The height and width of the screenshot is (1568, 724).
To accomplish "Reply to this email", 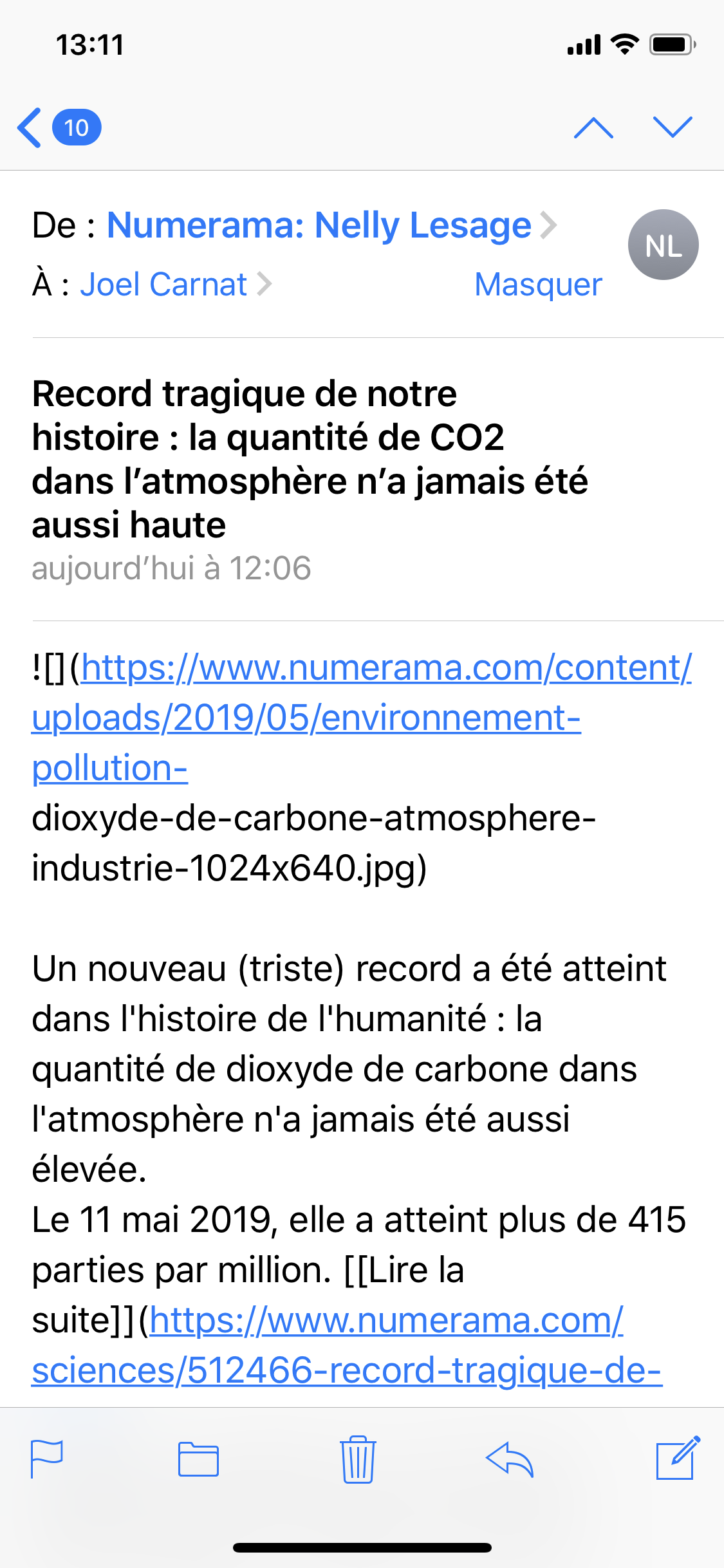I will pos(510,1459).
